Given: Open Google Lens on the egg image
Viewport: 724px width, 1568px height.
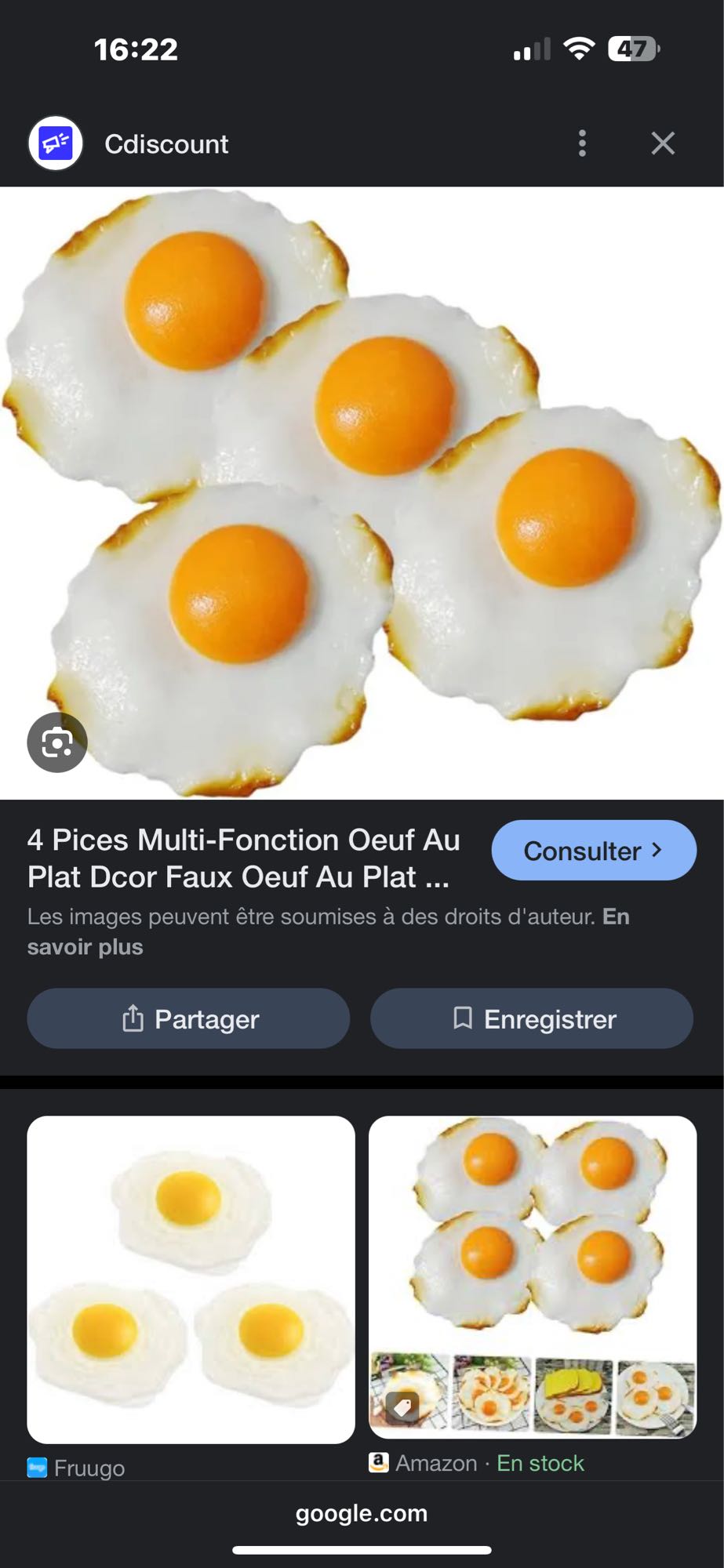Looking at the screenshot, I should (x=56, y=742).
